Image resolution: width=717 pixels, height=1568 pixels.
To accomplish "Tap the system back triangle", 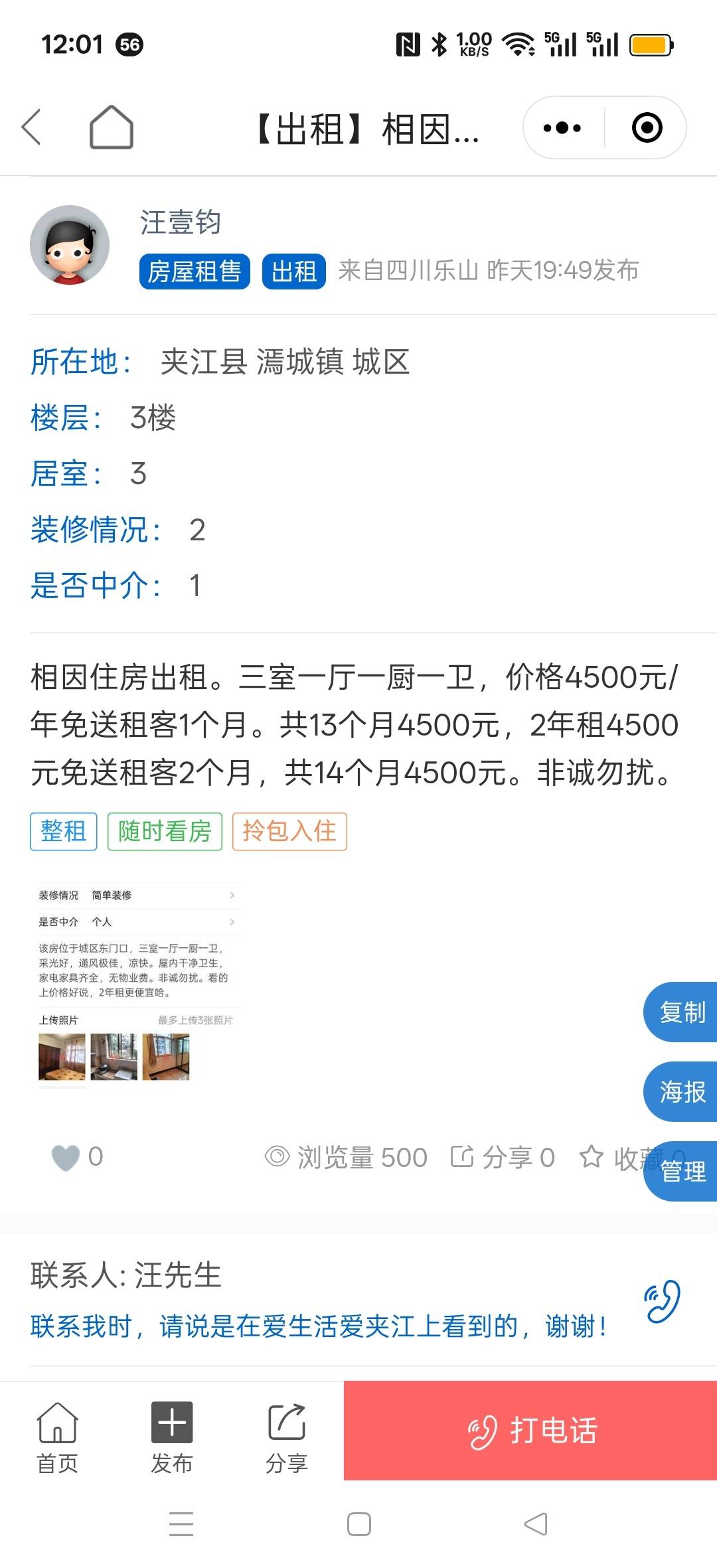I will tap(536, 1524).
